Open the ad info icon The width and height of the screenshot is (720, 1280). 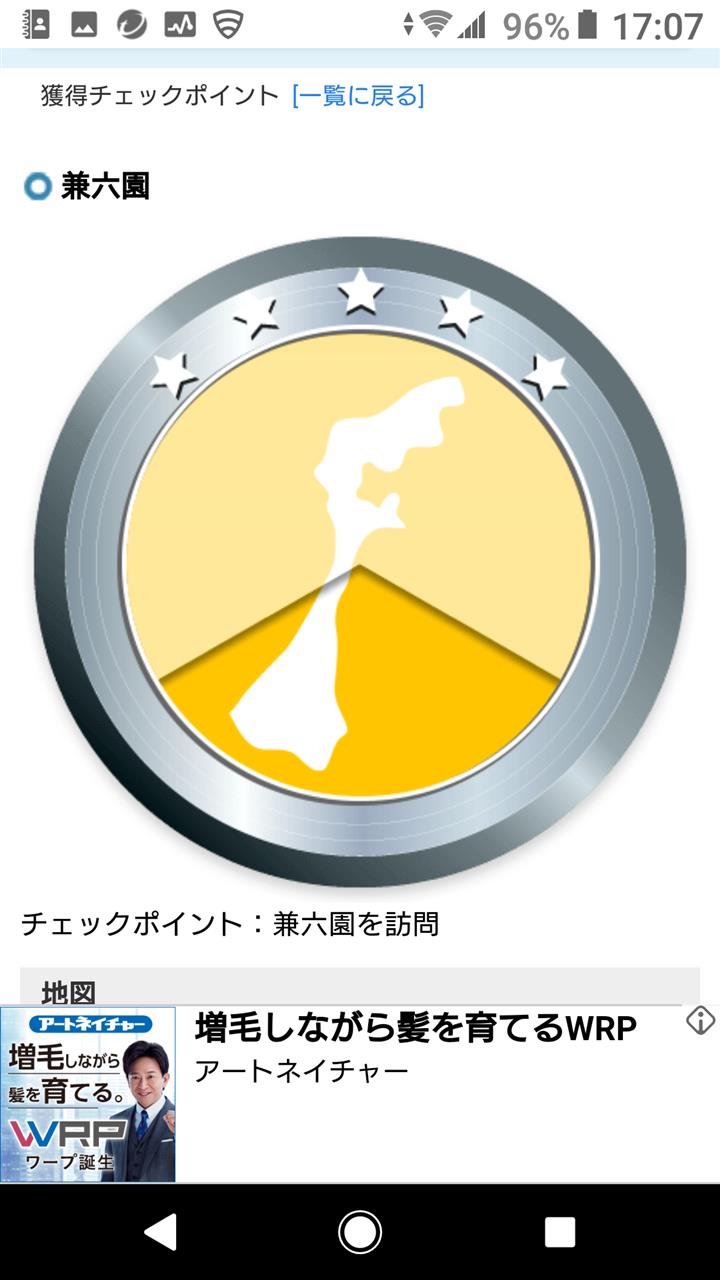point(700,1021)
